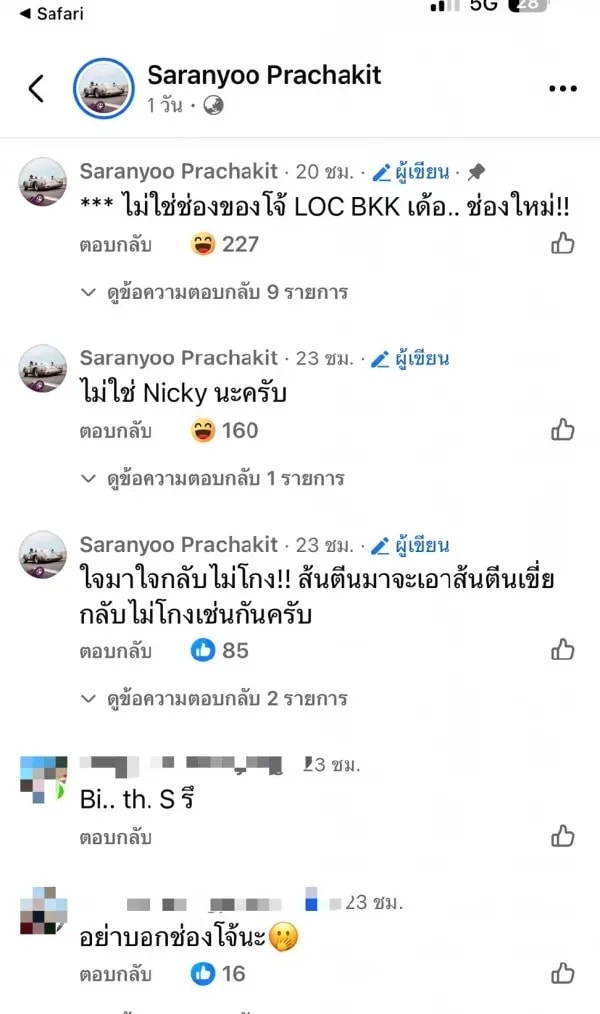Like the อย่าบอกช่องโจ้นะ comment
600x1014 pixels.
coord(563,972)
